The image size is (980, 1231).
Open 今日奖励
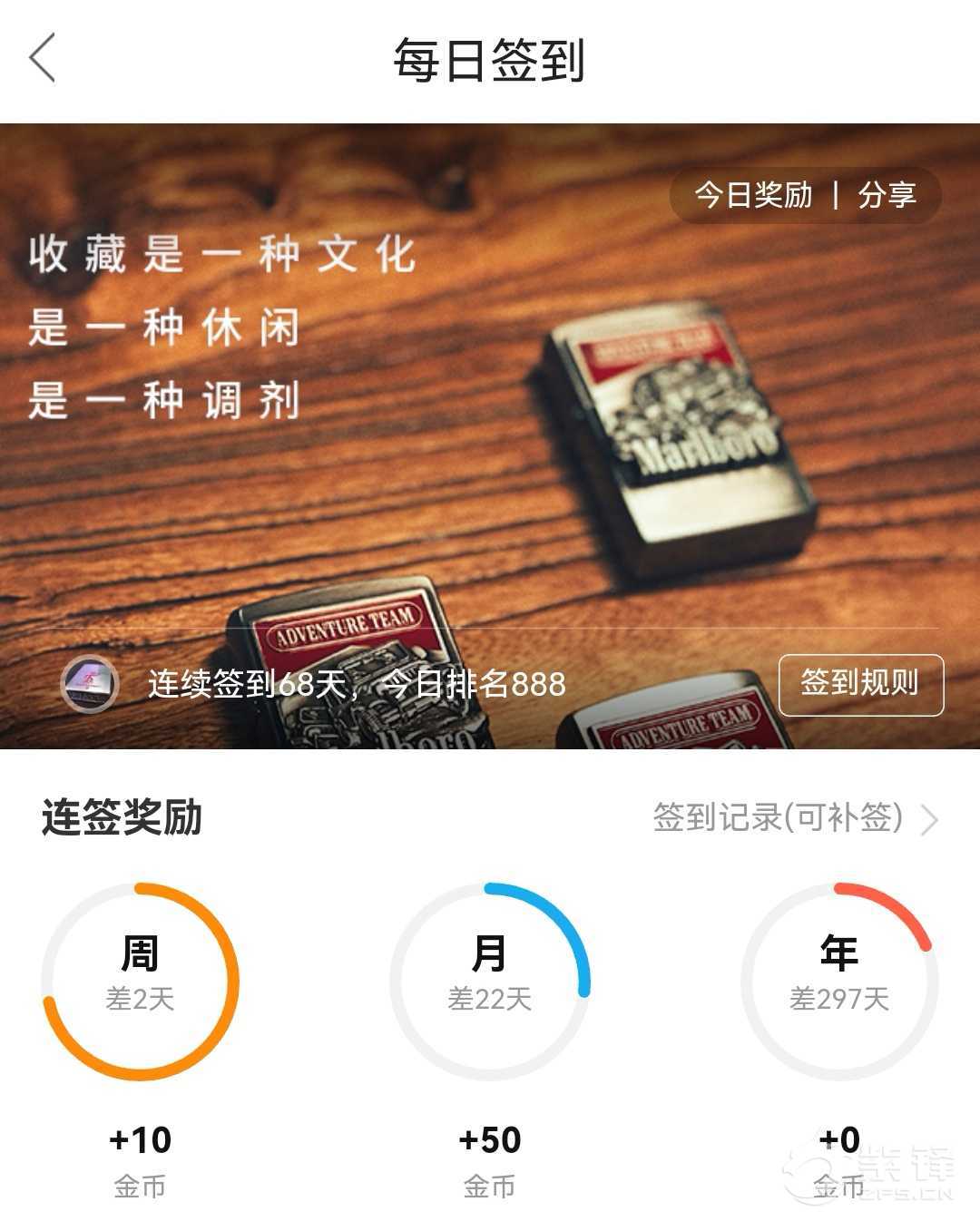pos(753,195)
